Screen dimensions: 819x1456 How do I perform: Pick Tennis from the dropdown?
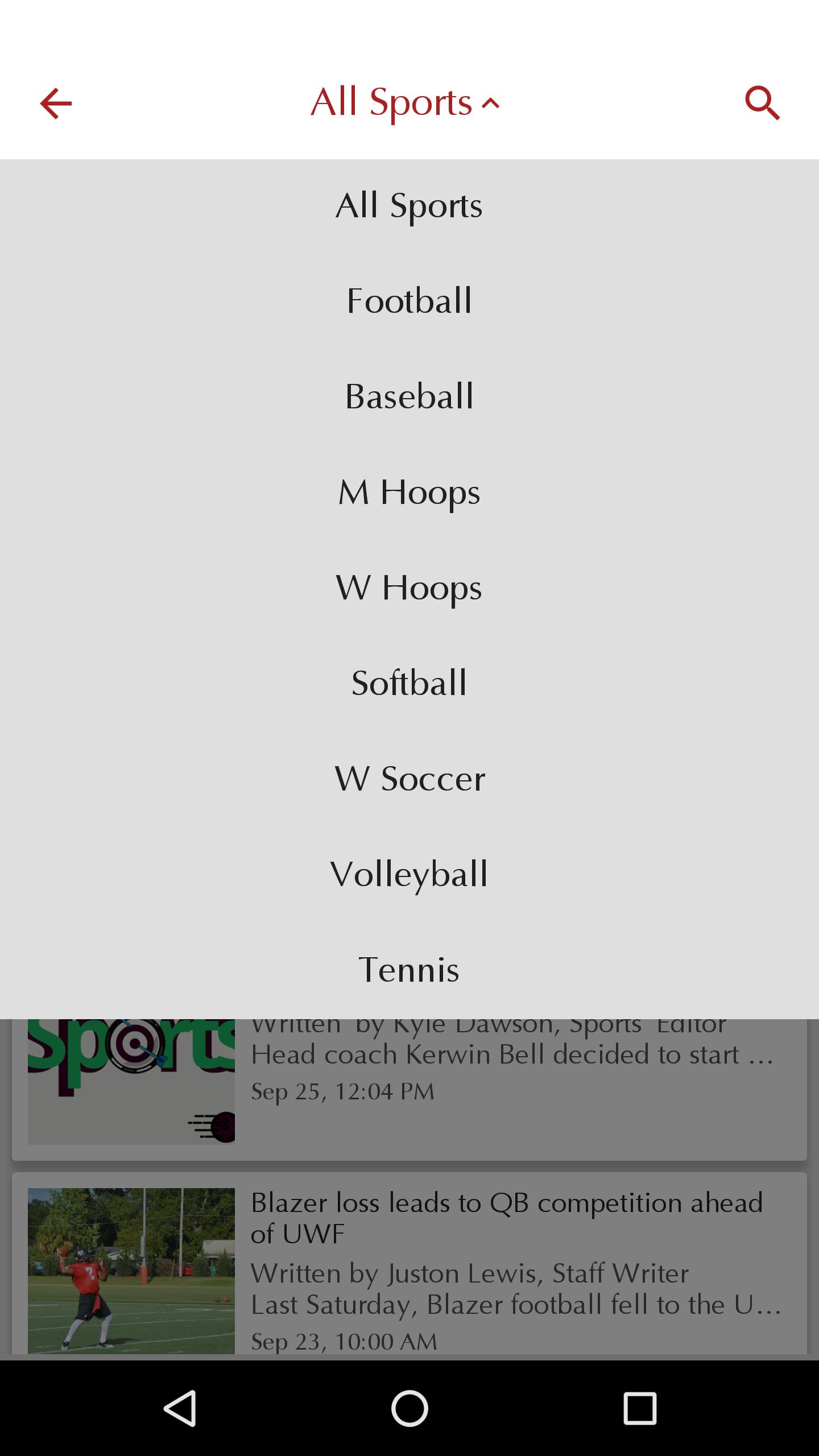point(409,970)
